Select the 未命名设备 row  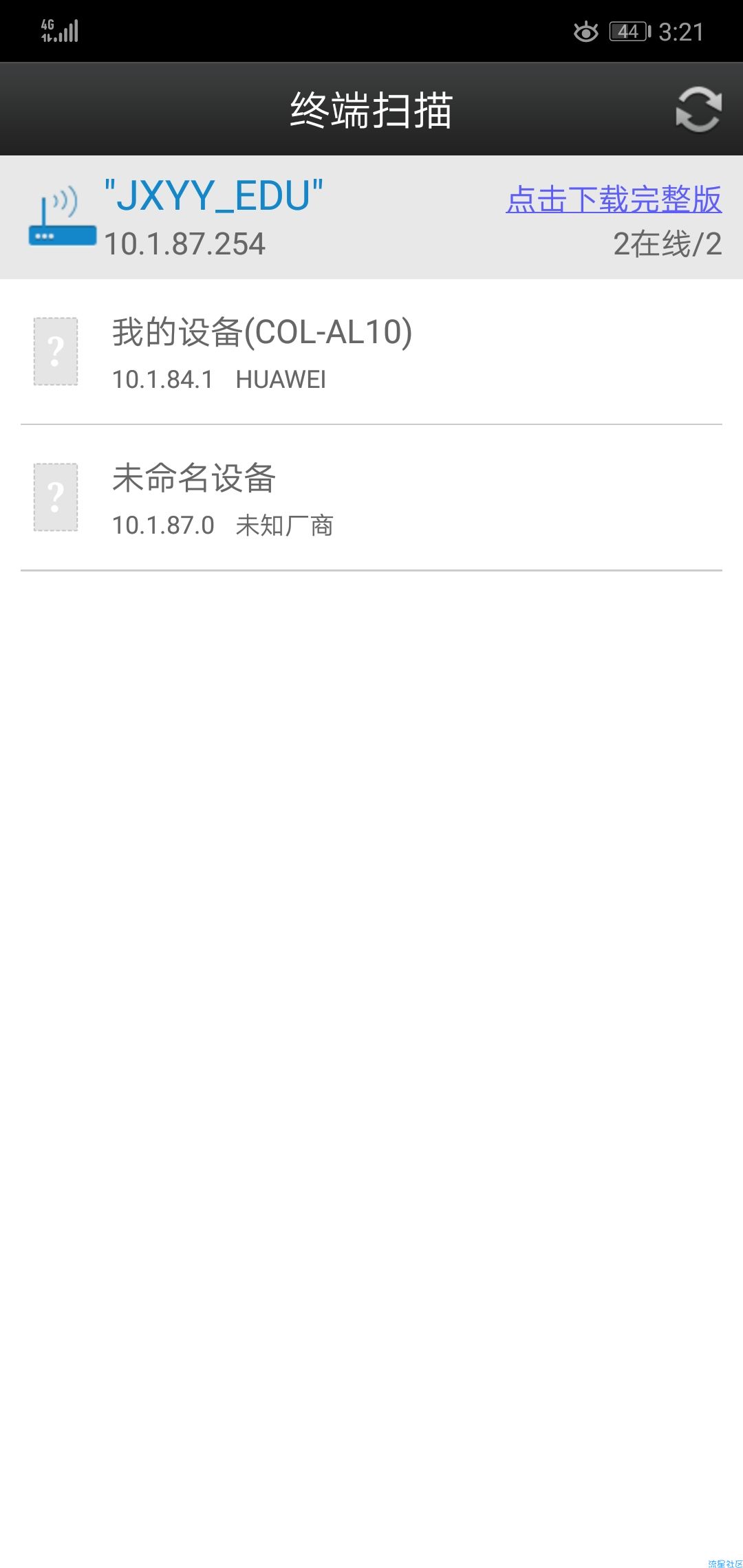coord(371,498)
